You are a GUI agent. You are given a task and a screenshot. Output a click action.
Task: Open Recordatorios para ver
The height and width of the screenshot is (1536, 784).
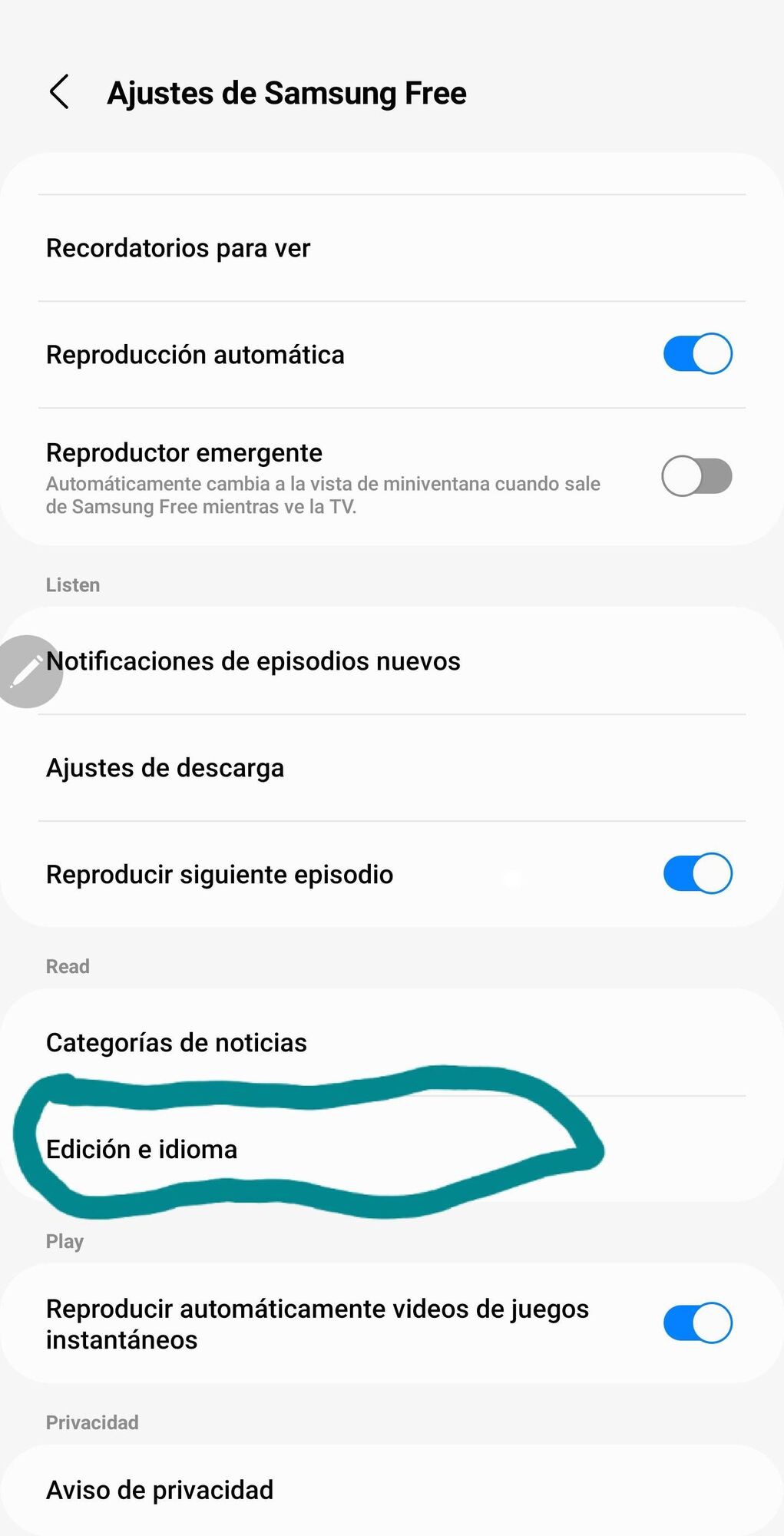point(178,248)
